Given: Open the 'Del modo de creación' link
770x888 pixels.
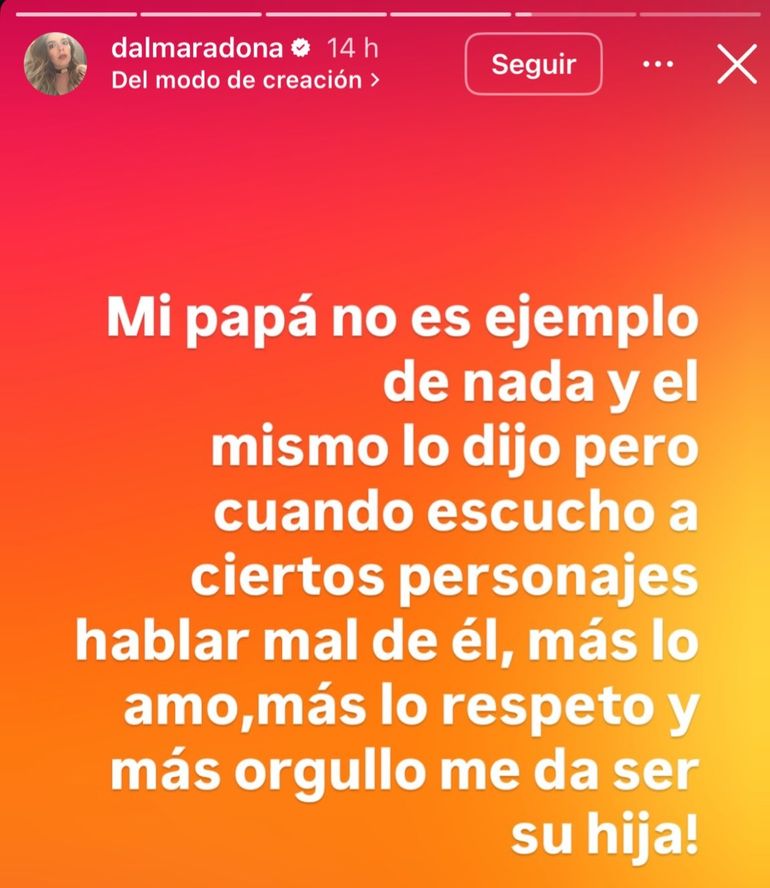Looking at the screenshot, I should [x=245, y=80].
